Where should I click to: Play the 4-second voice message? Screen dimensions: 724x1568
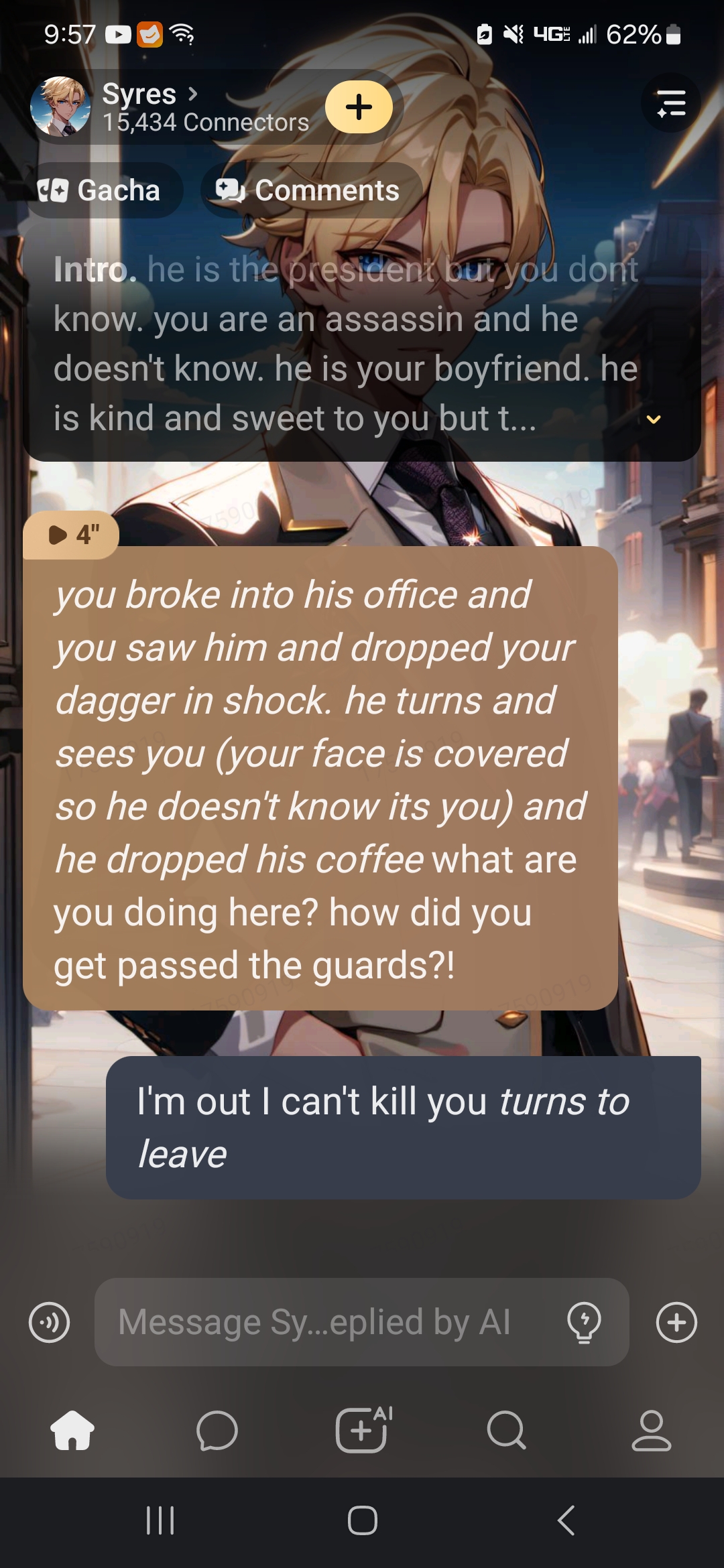point(72,535)
